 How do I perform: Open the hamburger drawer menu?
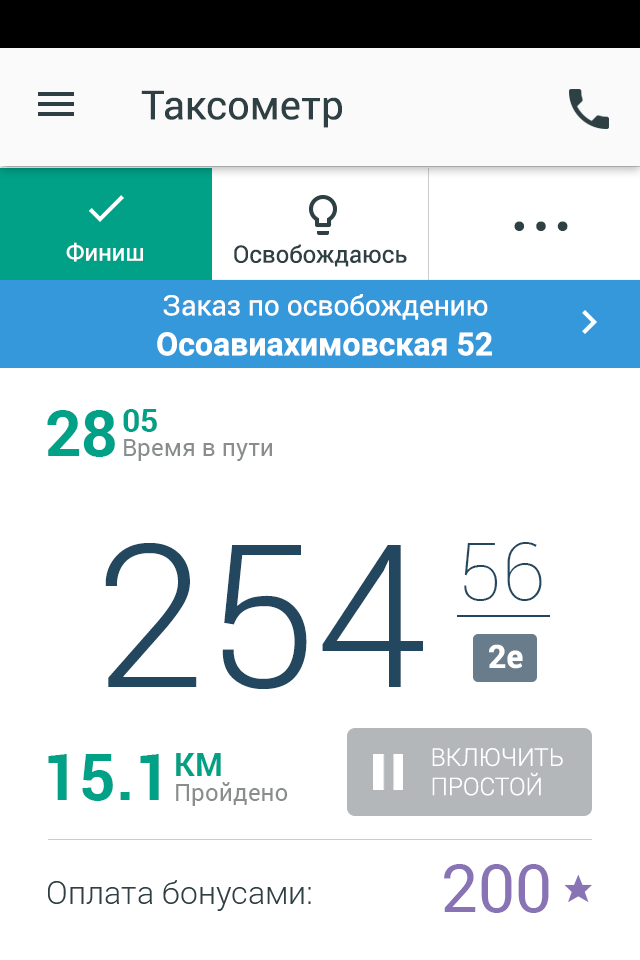(56, 105)
